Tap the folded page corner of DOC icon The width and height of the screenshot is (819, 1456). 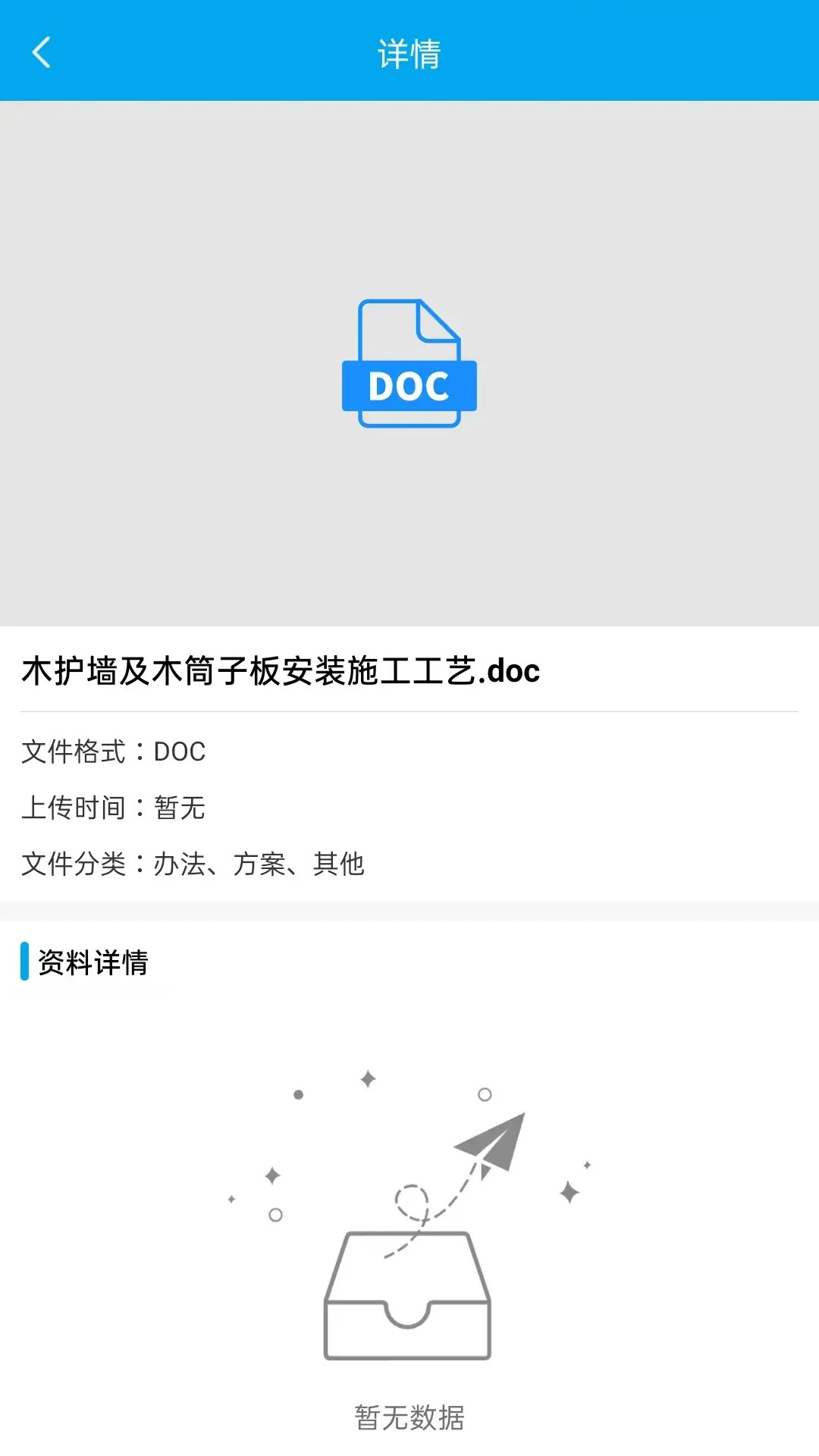coord(436,322)
